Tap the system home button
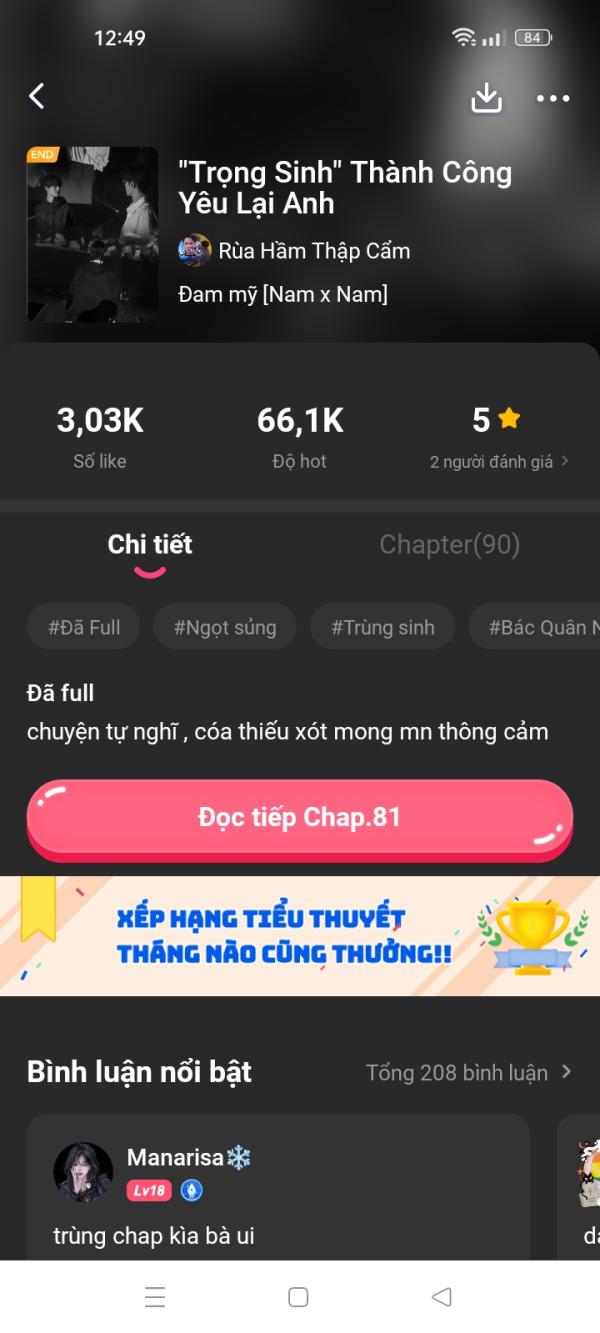This screenshot has width=600, height=1333. [298, 1297]
